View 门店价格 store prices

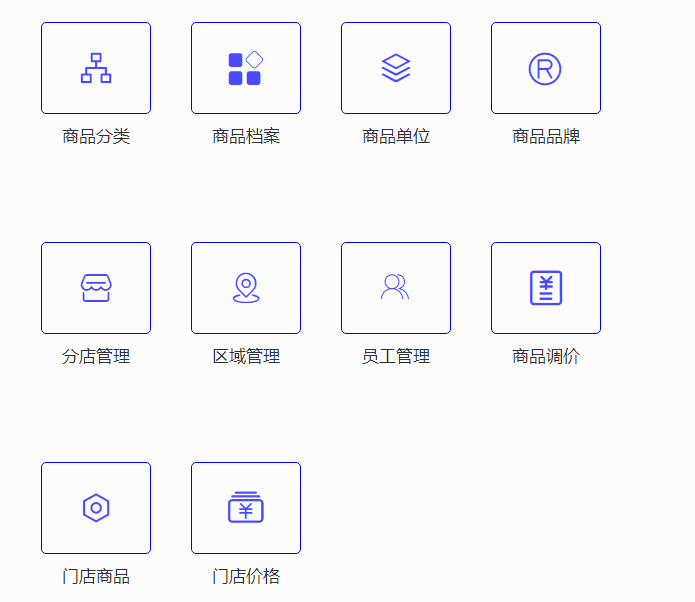(x=246, y=508)
